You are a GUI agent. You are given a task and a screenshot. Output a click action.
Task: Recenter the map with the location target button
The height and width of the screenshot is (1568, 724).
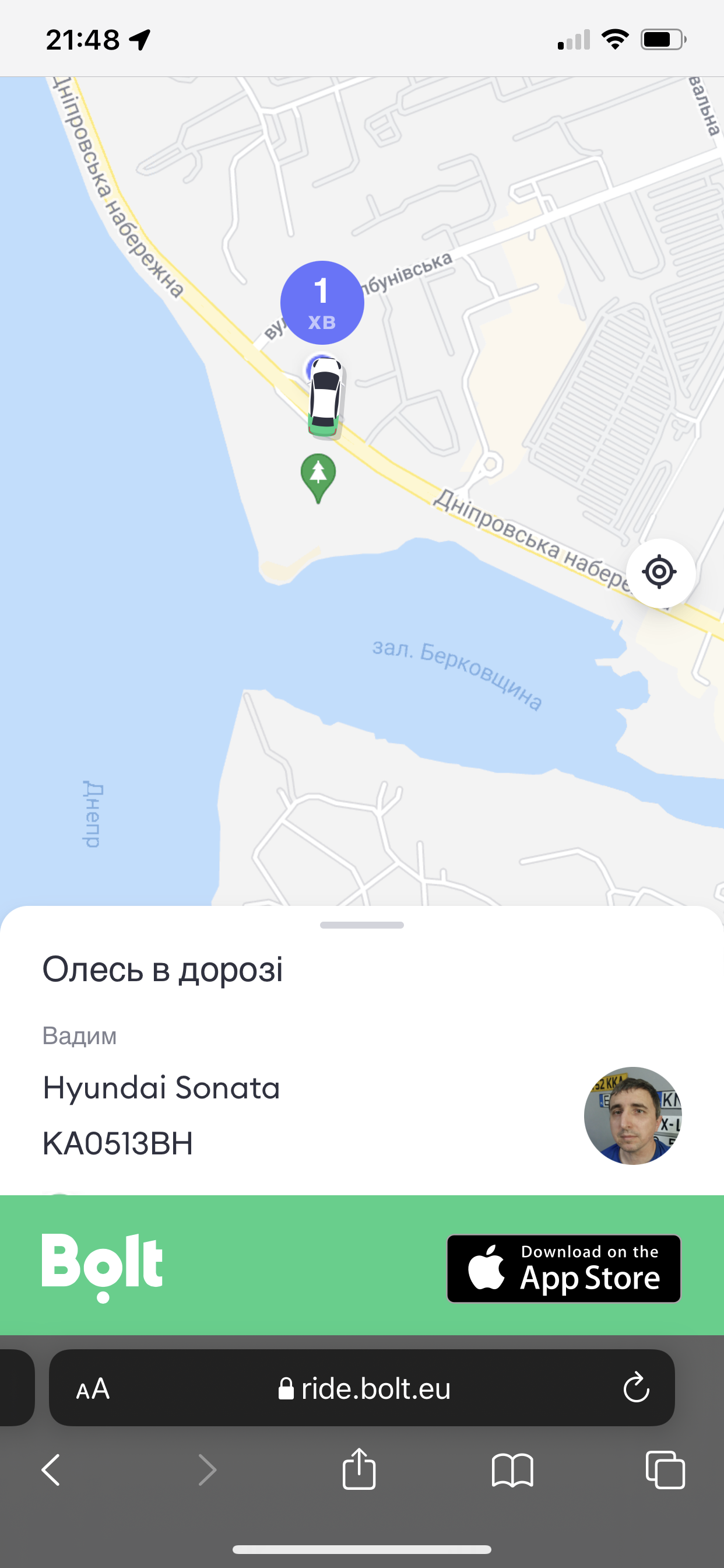[x=660, y=572]
